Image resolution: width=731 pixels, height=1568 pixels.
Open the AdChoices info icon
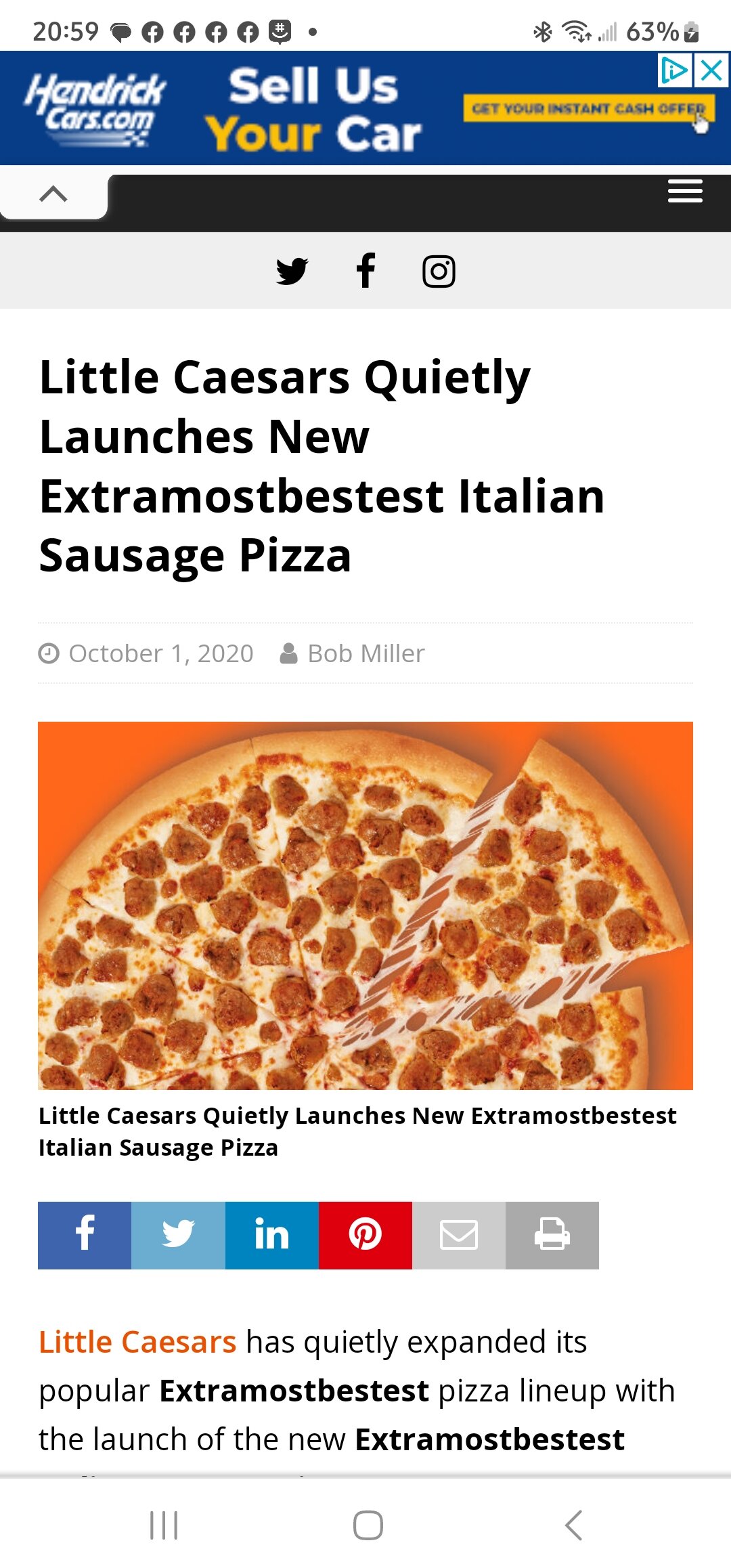(675, 70)
